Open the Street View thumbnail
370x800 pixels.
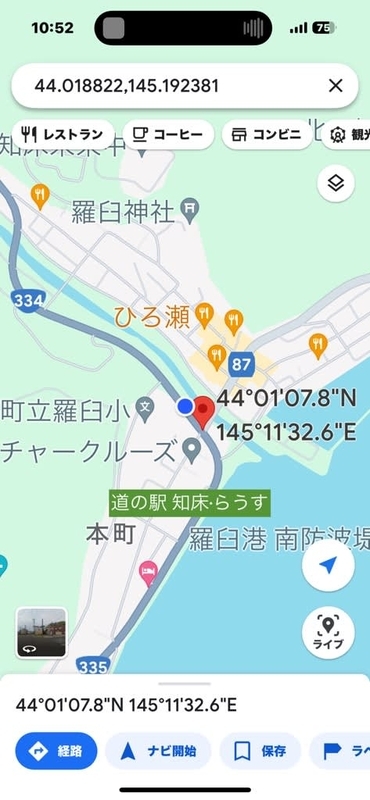[41, 633]
